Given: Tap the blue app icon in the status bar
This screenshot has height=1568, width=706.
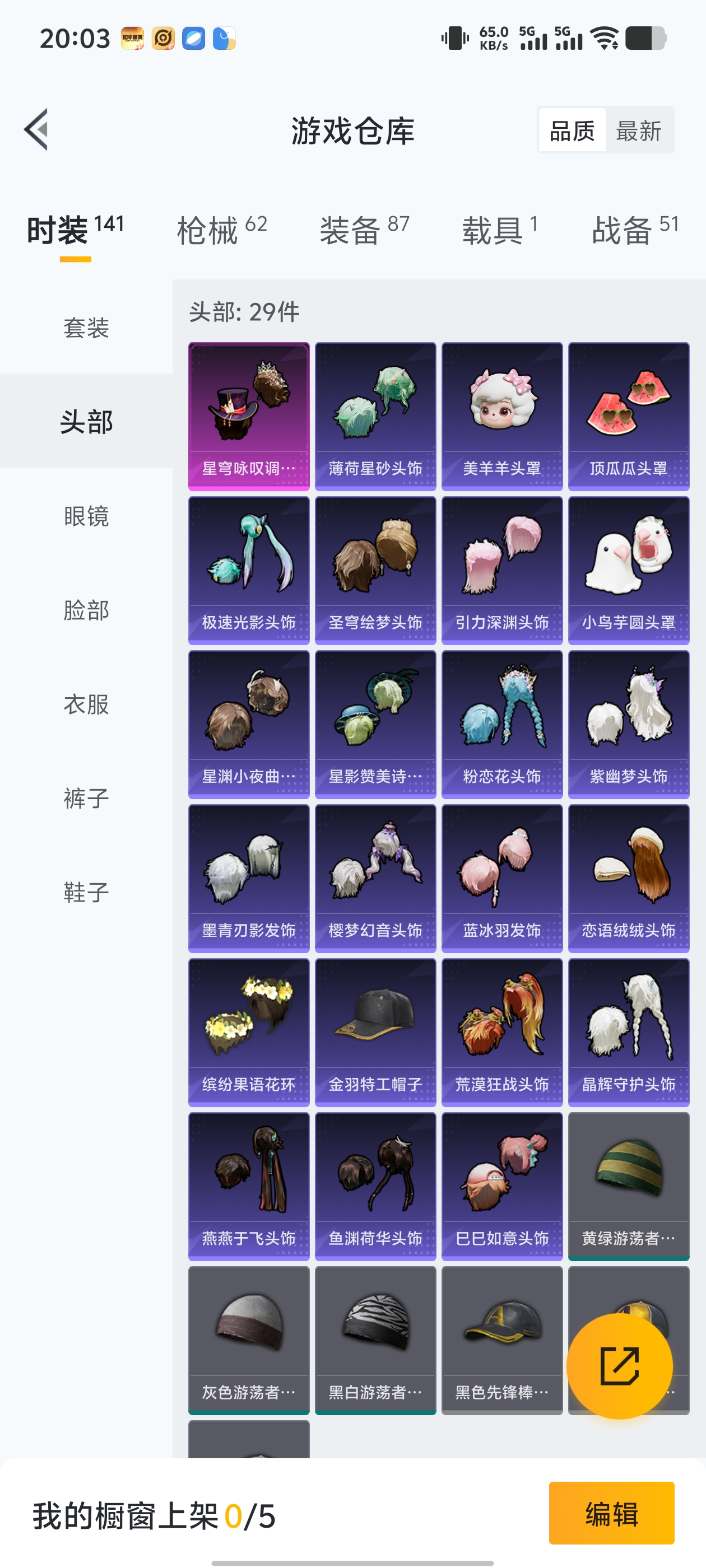Looking at the screenshot, I should coord(193,38).
